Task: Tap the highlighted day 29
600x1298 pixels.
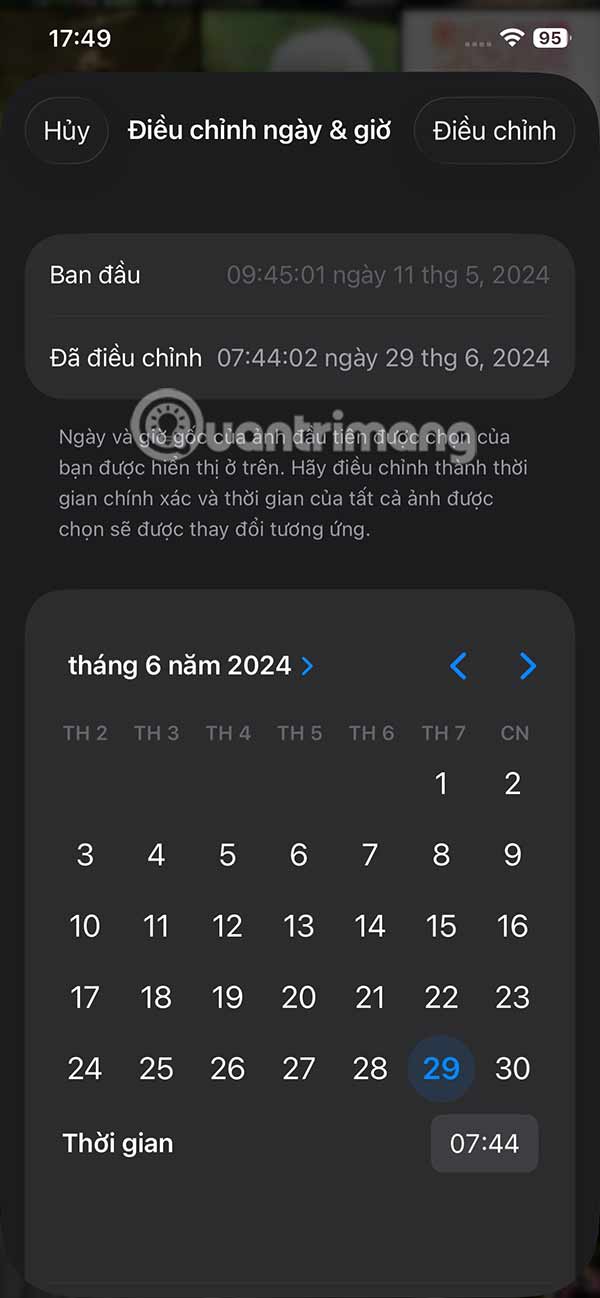Action: pyautogui.click(x=441, y=1068)
